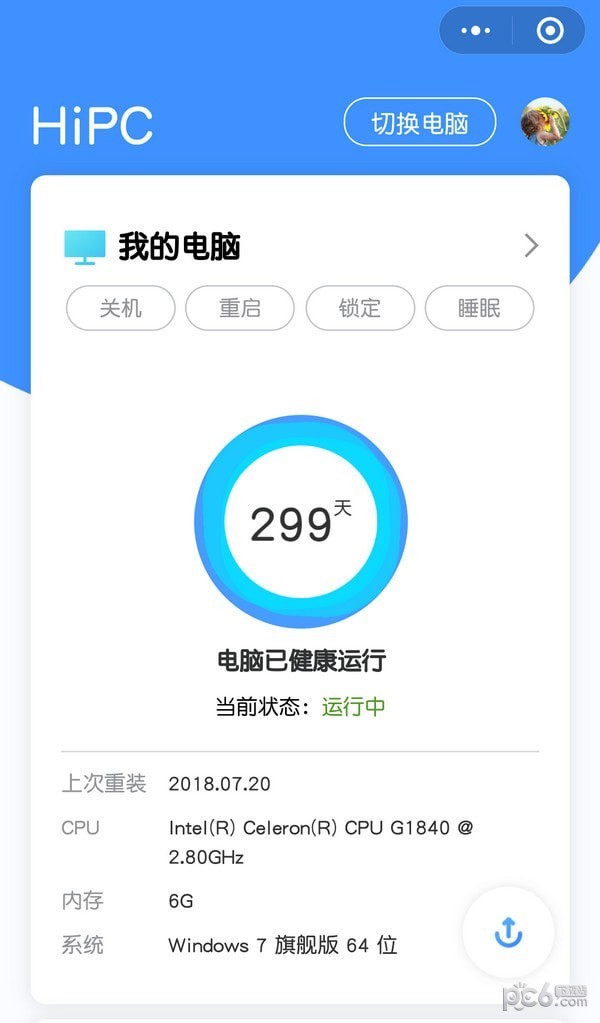Open the mini program more options menu
This screenshot has width=600, height=1023.
coord(476,31)
